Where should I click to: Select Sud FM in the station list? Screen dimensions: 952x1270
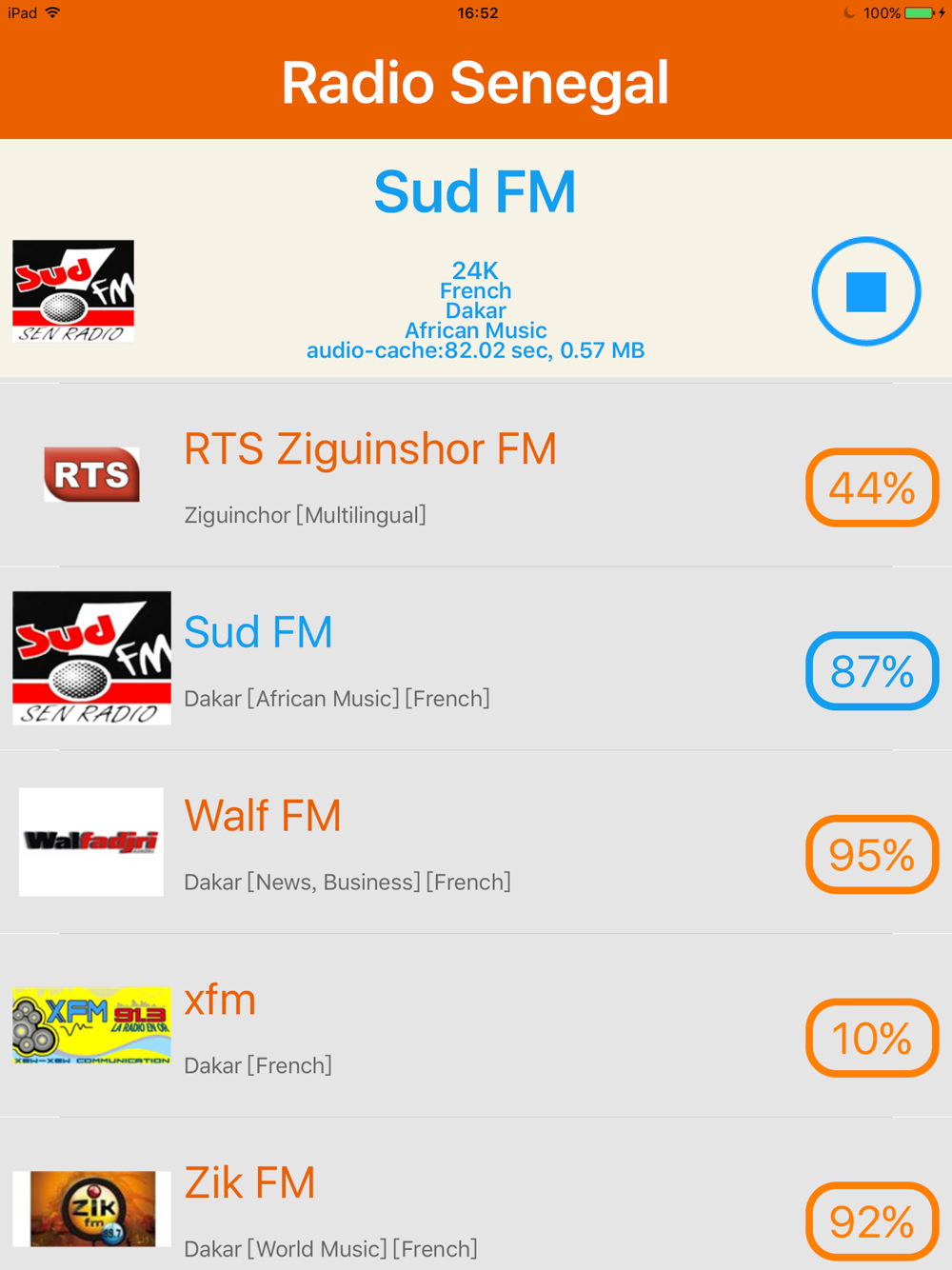258,633
